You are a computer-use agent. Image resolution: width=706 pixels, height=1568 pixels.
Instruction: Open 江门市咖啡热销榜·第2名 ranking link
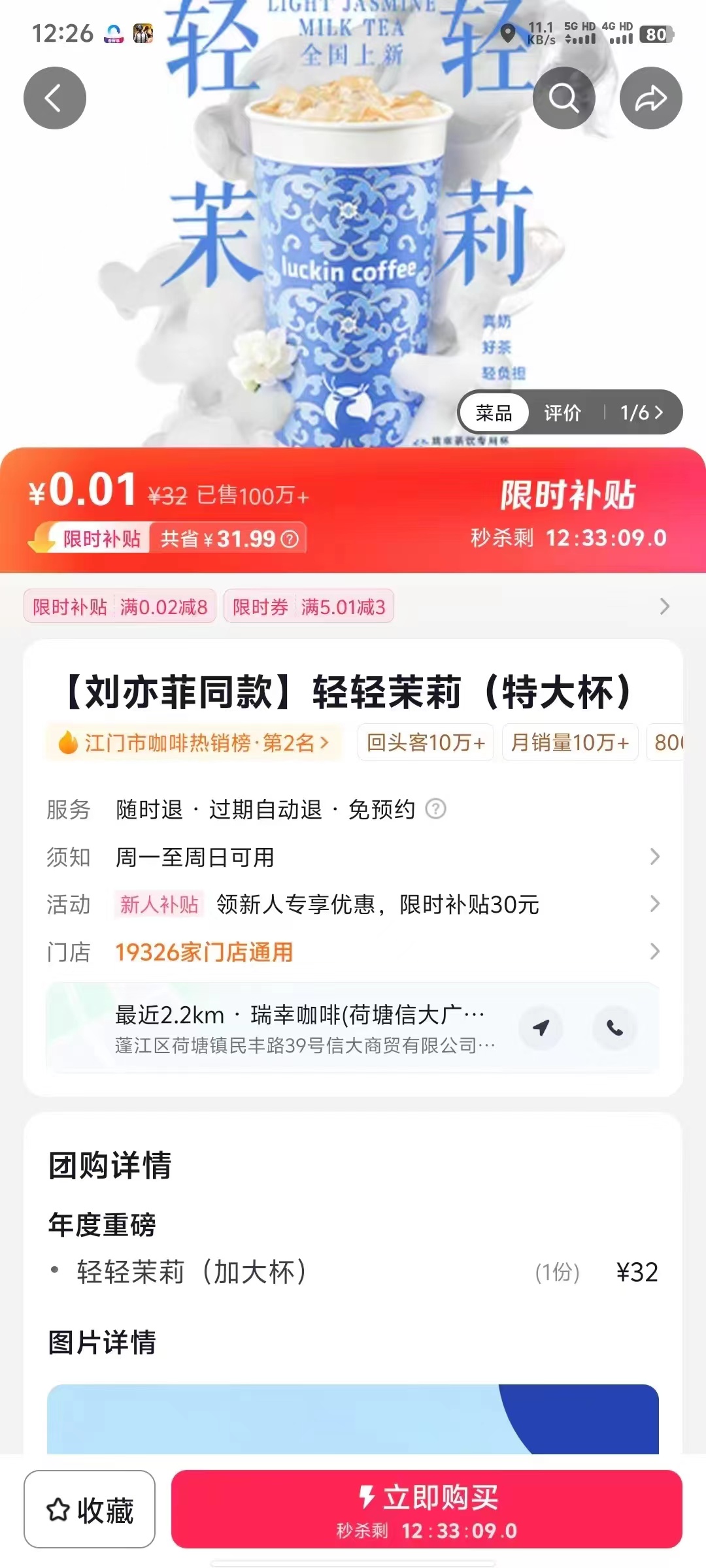(x=193, y=743)
